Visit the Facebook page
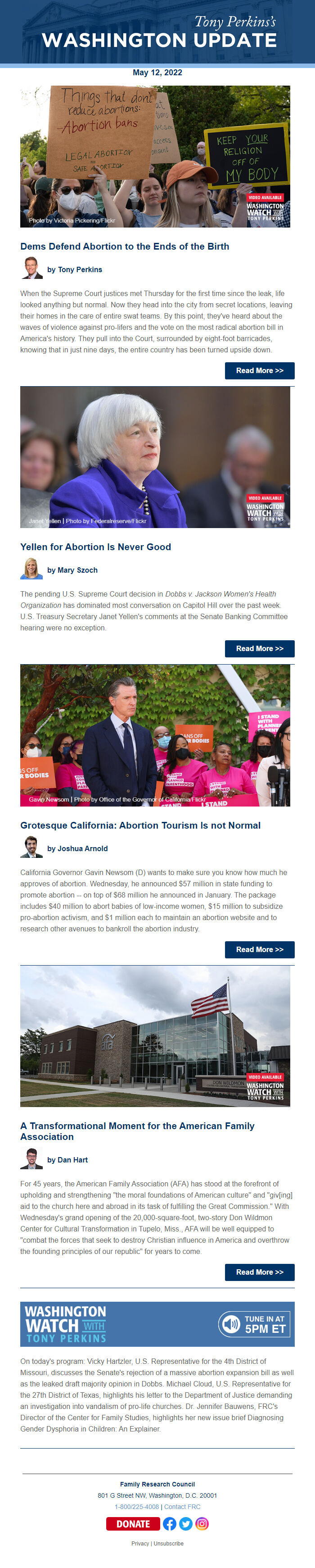The image size is (315, 1568). [x=170, y=1523]
